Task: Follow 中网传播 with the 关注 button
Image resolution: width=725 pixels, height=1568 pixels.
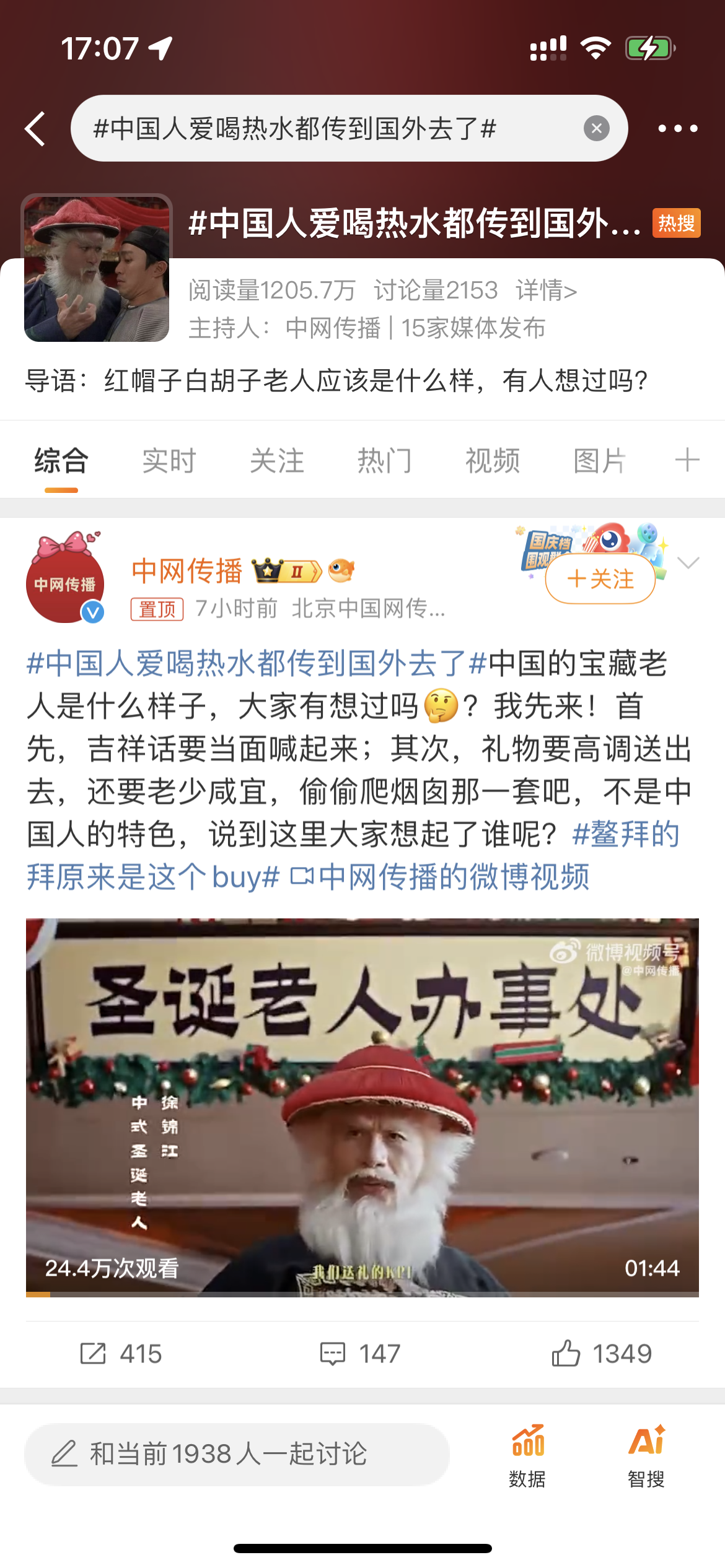Action: (x=600, y=579)
